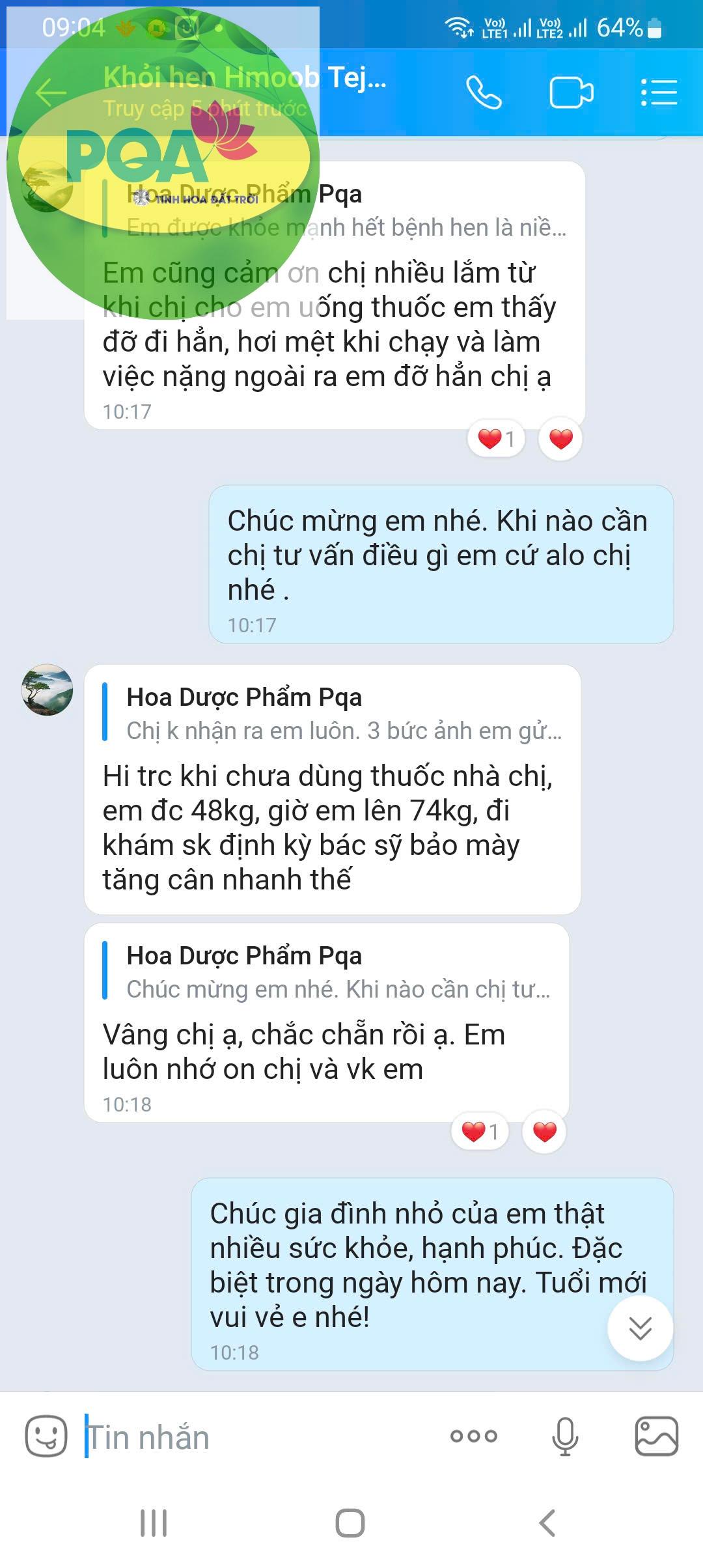The height and width of the screenshot is (1568, 703).
Task: Jump to the latest messages
Action: (x=640, y=1328)
